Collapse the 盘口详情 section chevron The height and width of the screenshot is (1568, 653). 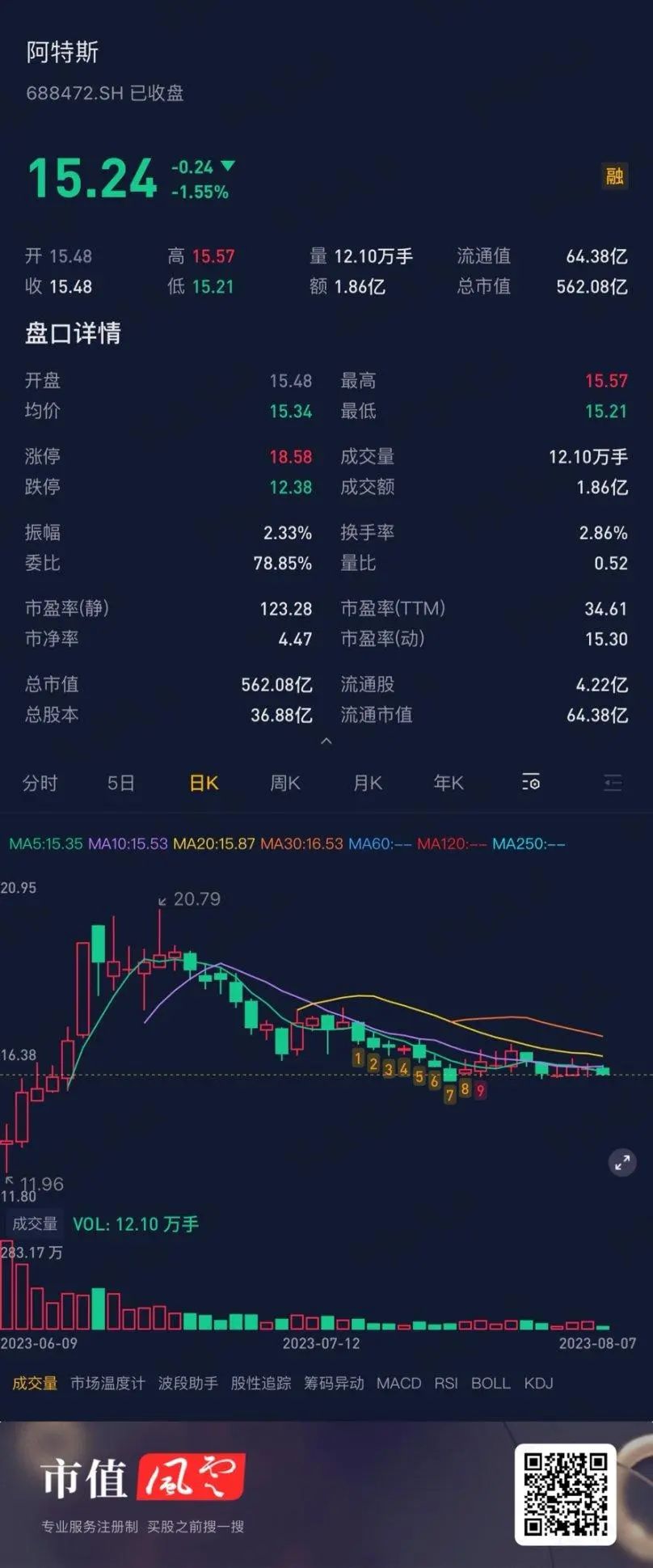pyautogui.click(x=326, y=741)
